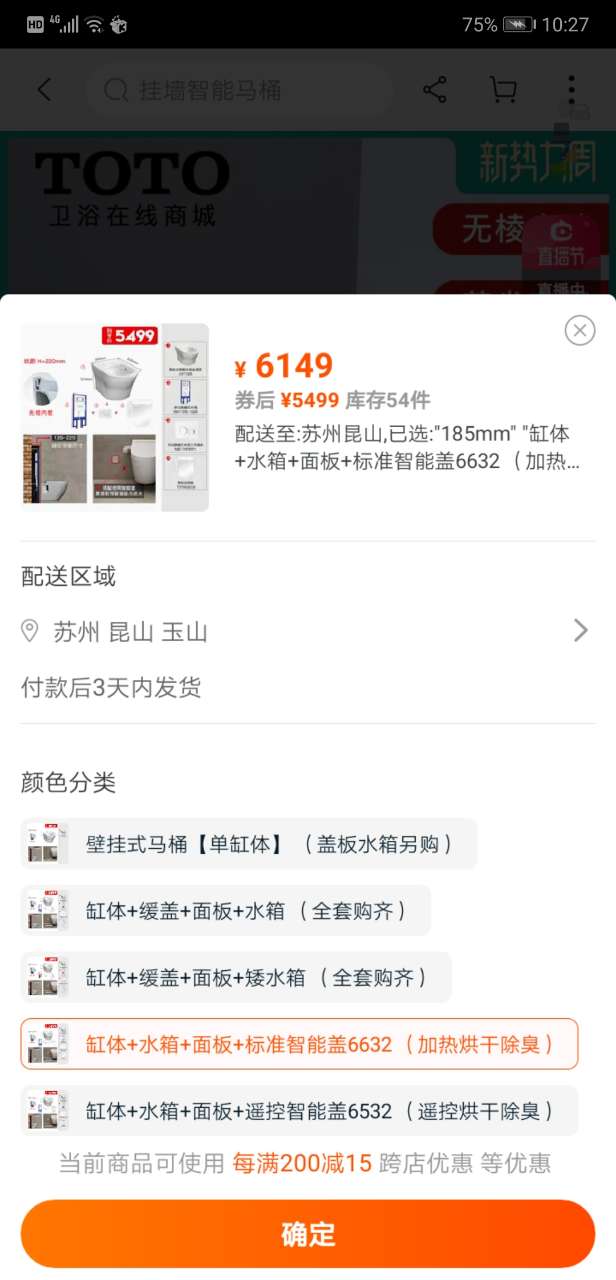The width and height of the screenshot is (616, 1280).
Task: Select 壁挂式马桶【单缸体】 option
Action: (x=249, y=844)
